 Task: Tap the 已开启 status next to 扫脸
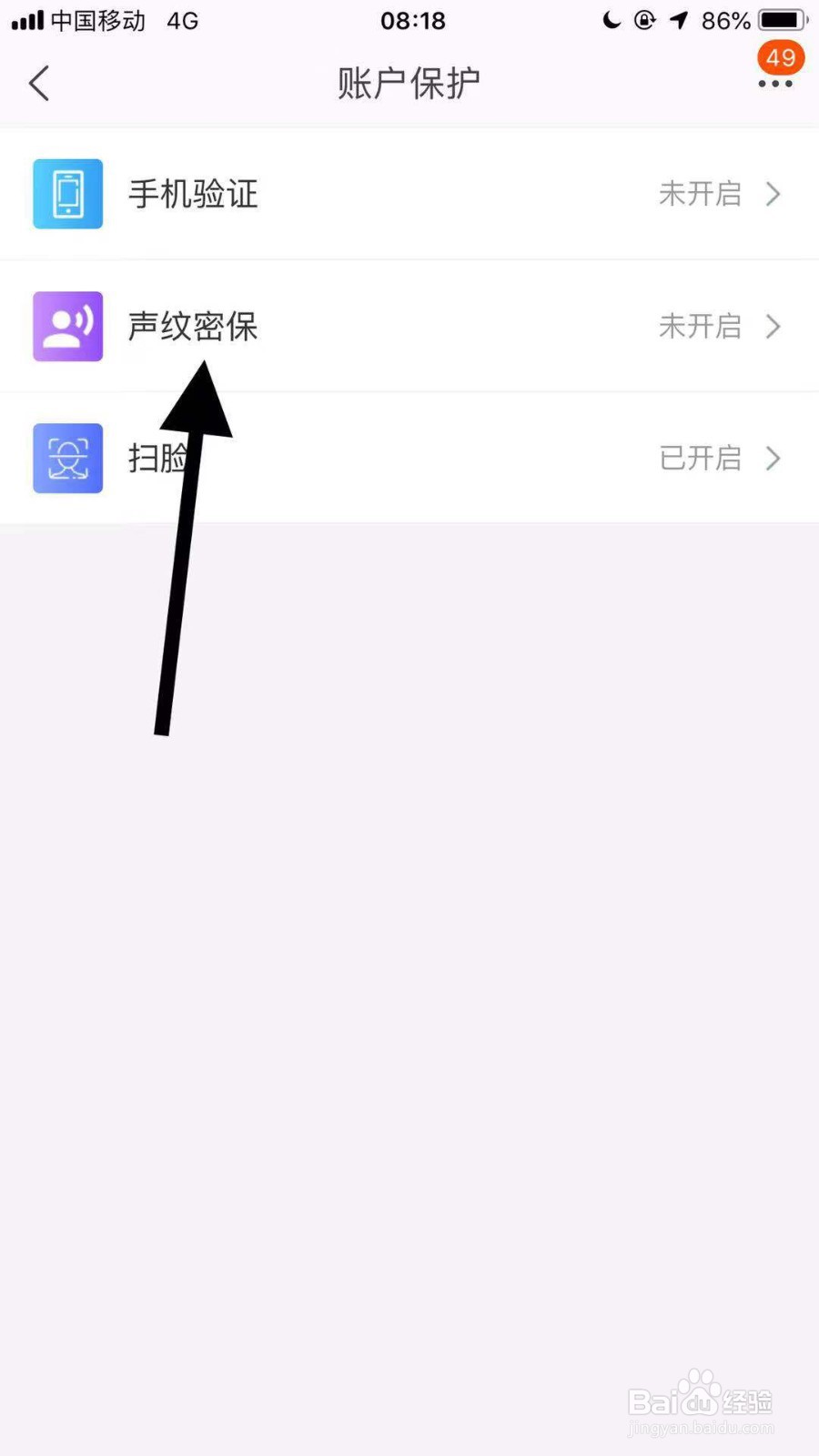click(699, 459)
